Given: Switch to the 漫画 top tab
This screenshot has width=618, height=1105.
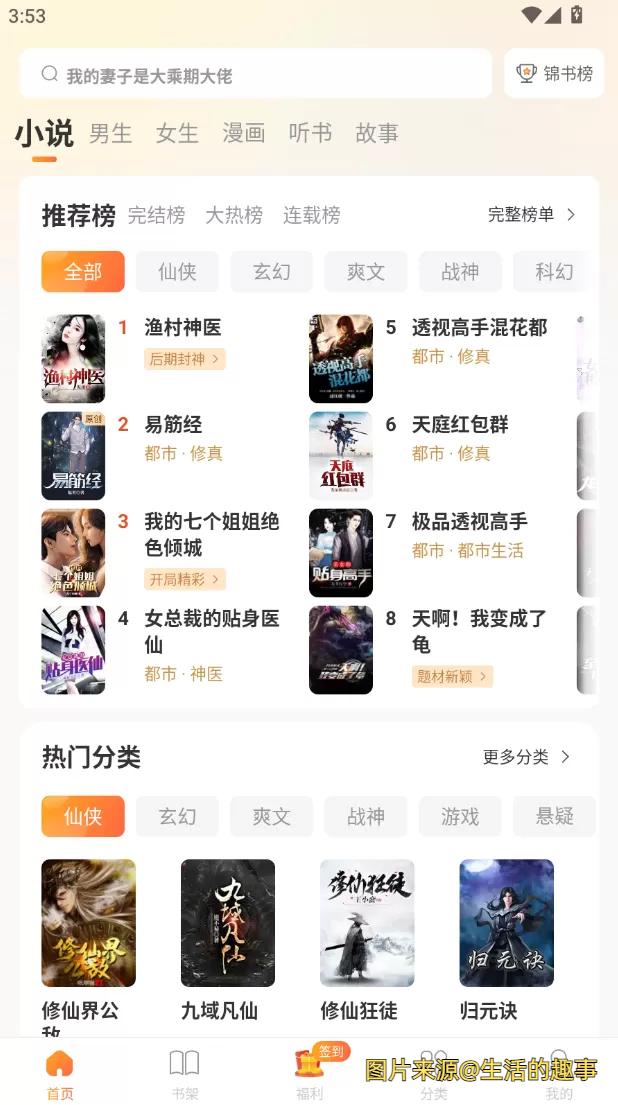Looking at the screenshot, I should [243, 133].
